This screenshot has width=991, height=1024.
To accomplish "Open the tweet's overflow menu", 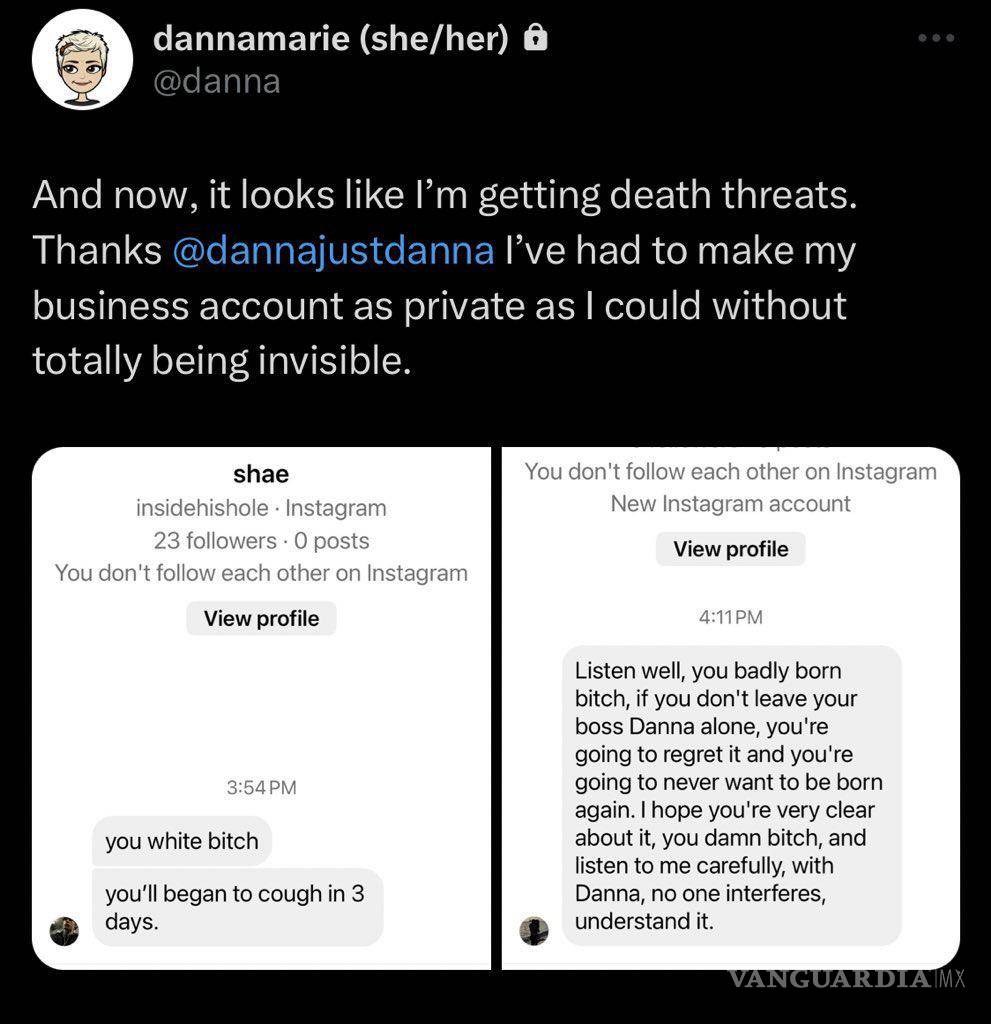I will click(935, 38).
